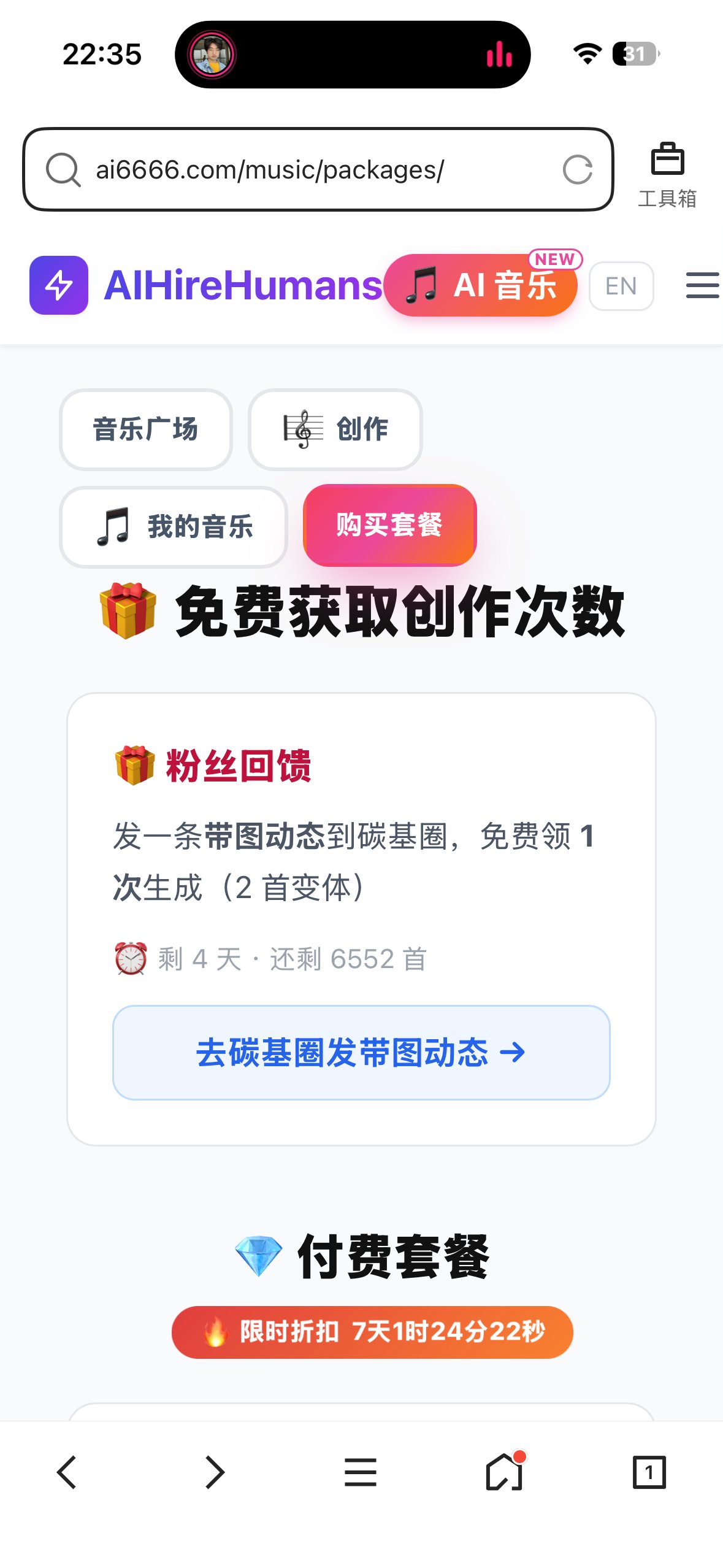Open the AIHireHumans home logo link

(205, 285)
